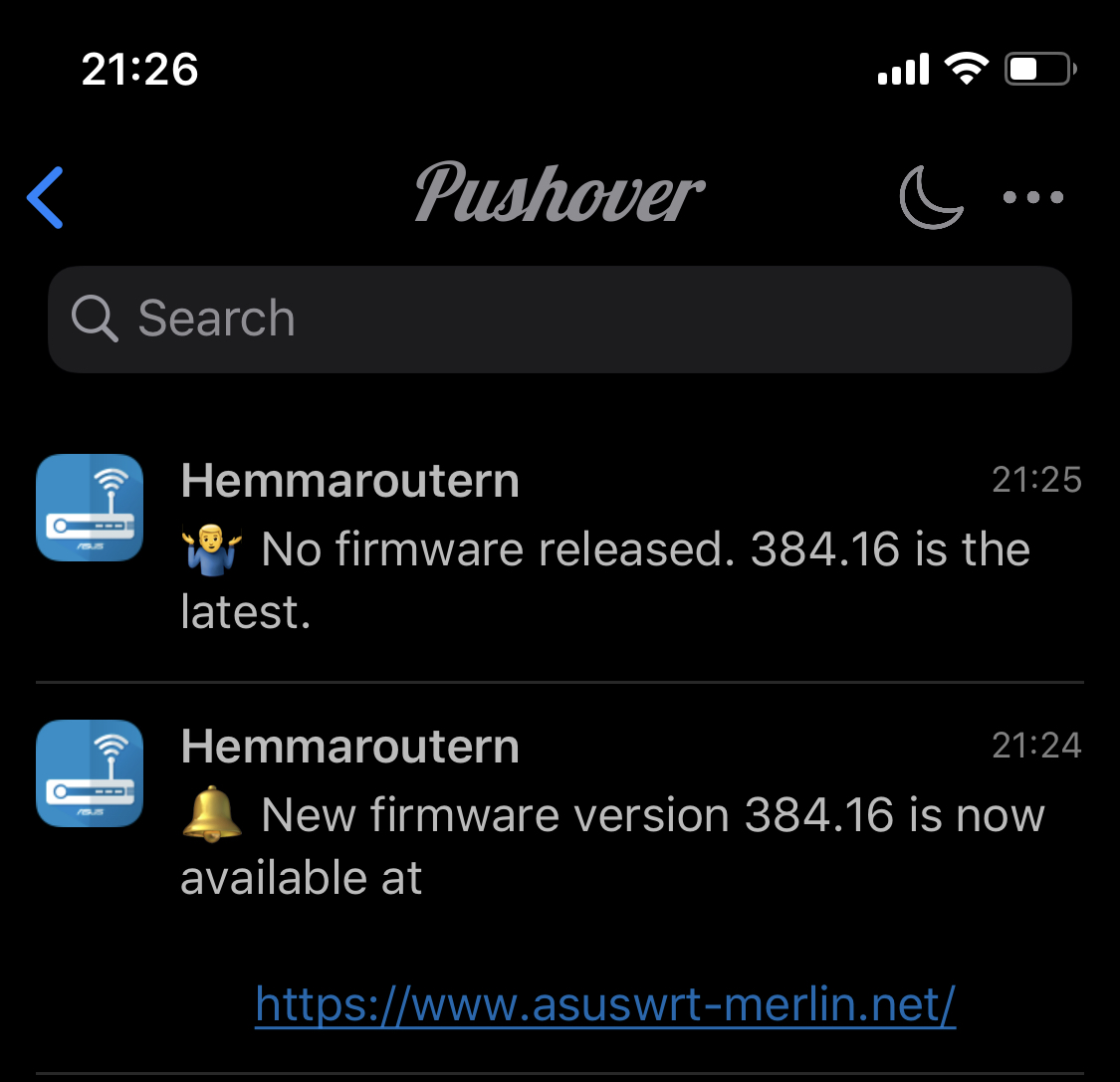Open quiet hours moon icon
The width and height of the screenshot is (1120, 1082).
point(930,197)
